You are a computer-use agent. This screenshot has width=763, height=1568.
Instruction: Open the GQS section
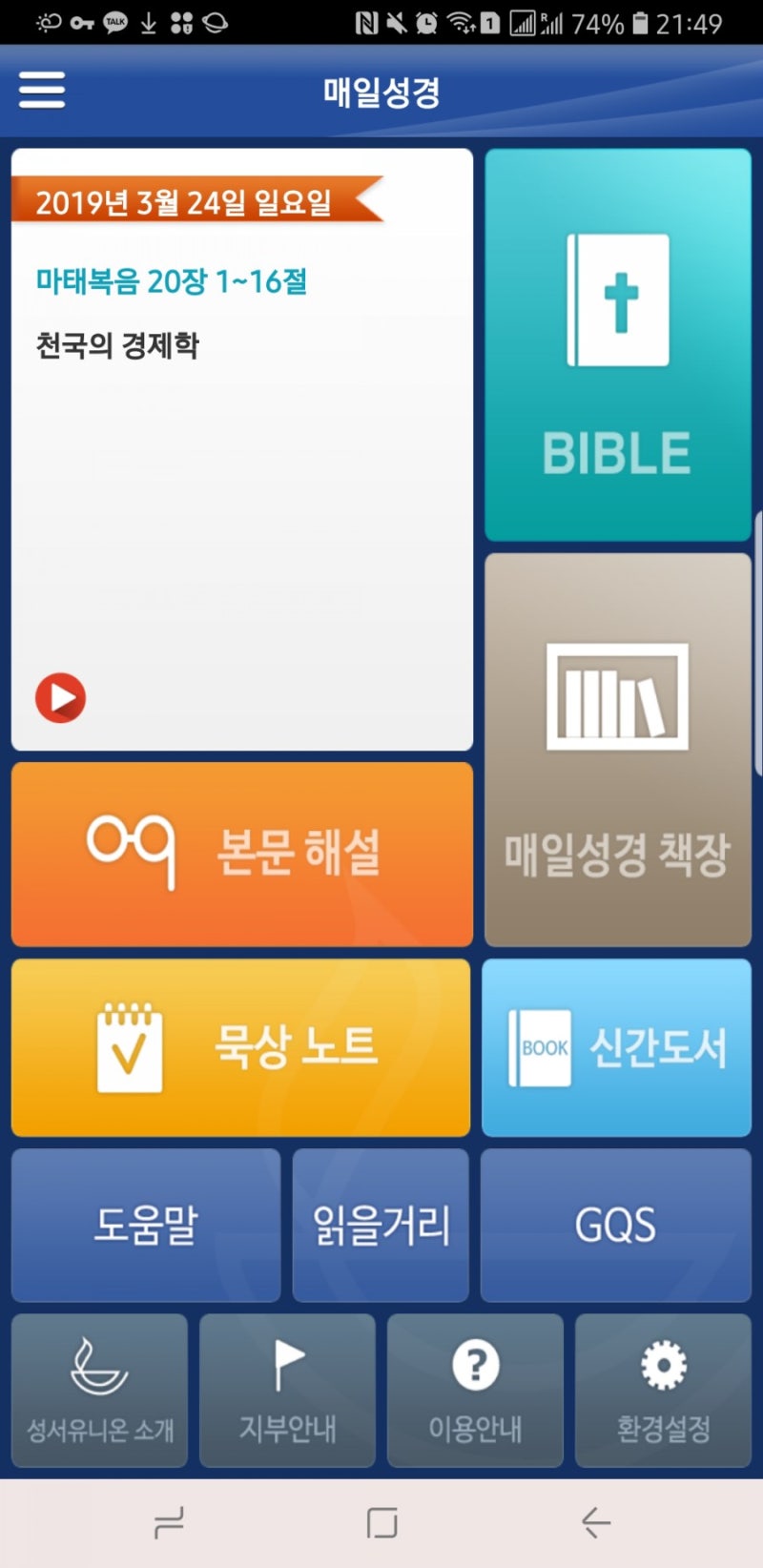[615, 1225]
